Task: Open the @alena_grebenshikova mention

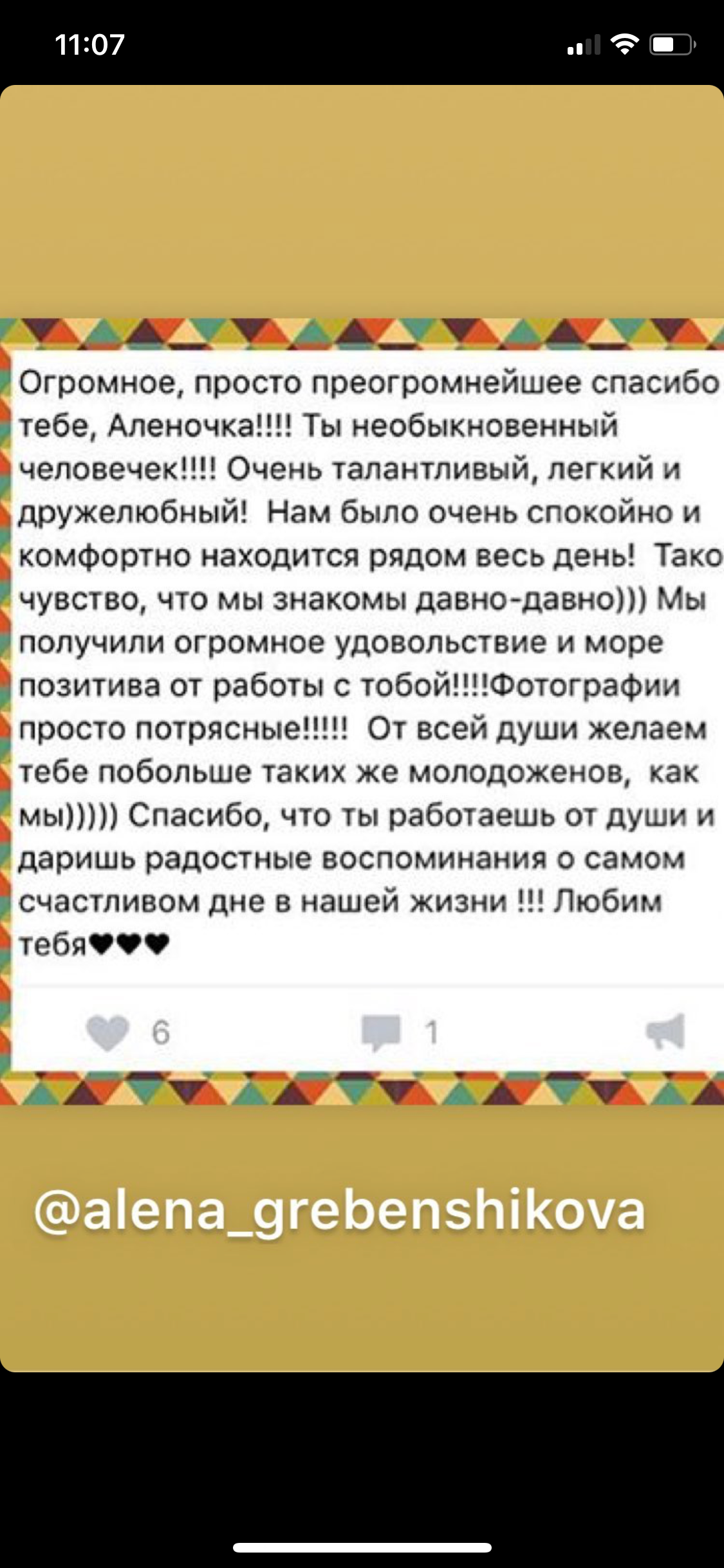Action: [x=339, y=1211]
